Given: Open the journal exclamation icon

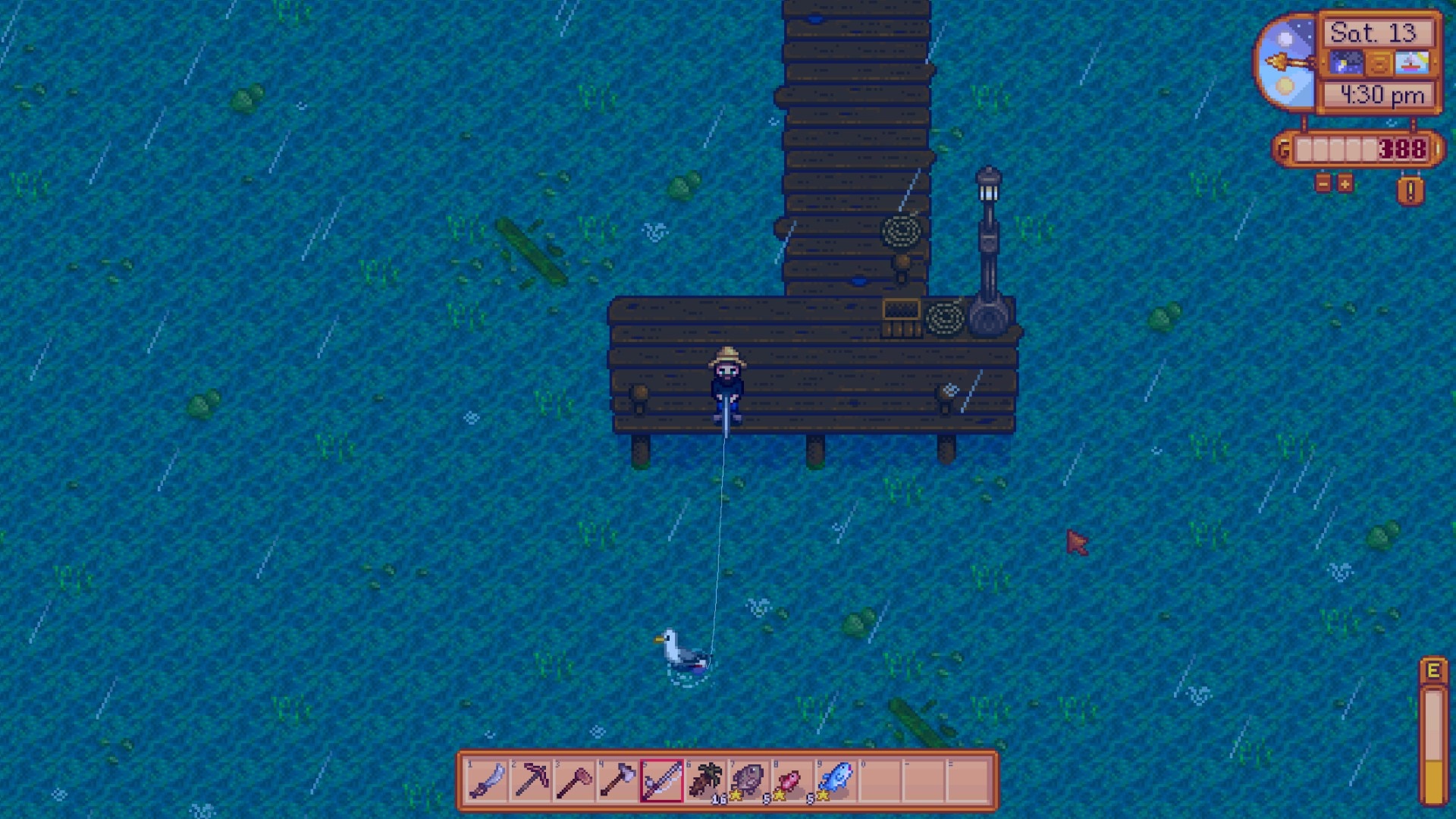Looking at the screenshot, I should pyautogui.click(x=1410, y=190).
